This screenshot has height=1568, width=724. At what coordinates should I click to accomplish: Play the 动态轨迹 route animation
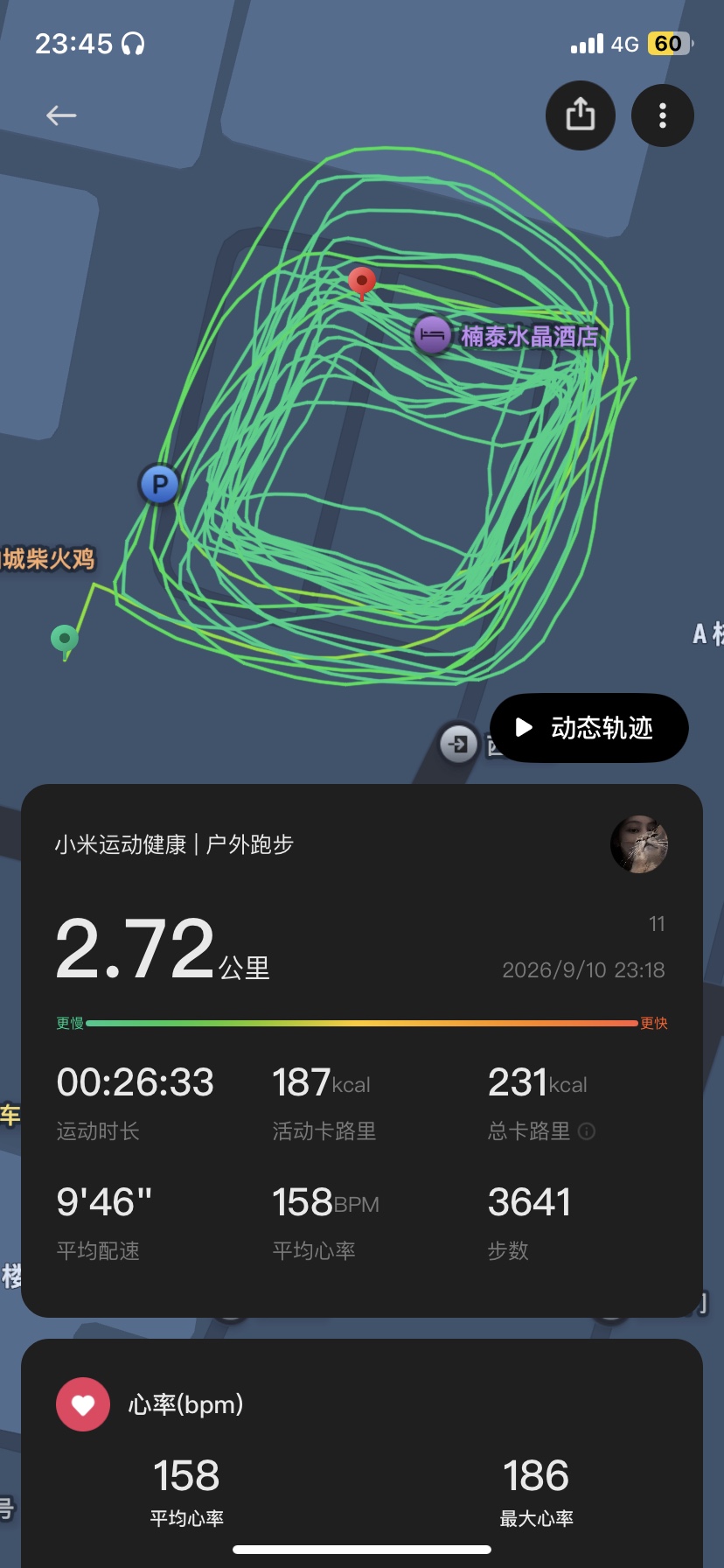click(x=589, y=728)
